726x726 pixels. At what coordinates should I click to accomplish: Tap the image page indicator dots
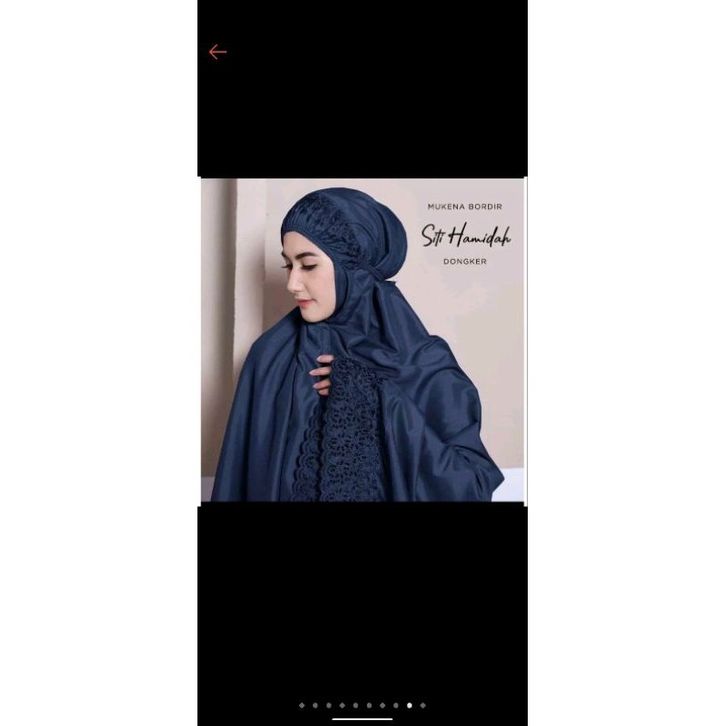click(362, 705)
